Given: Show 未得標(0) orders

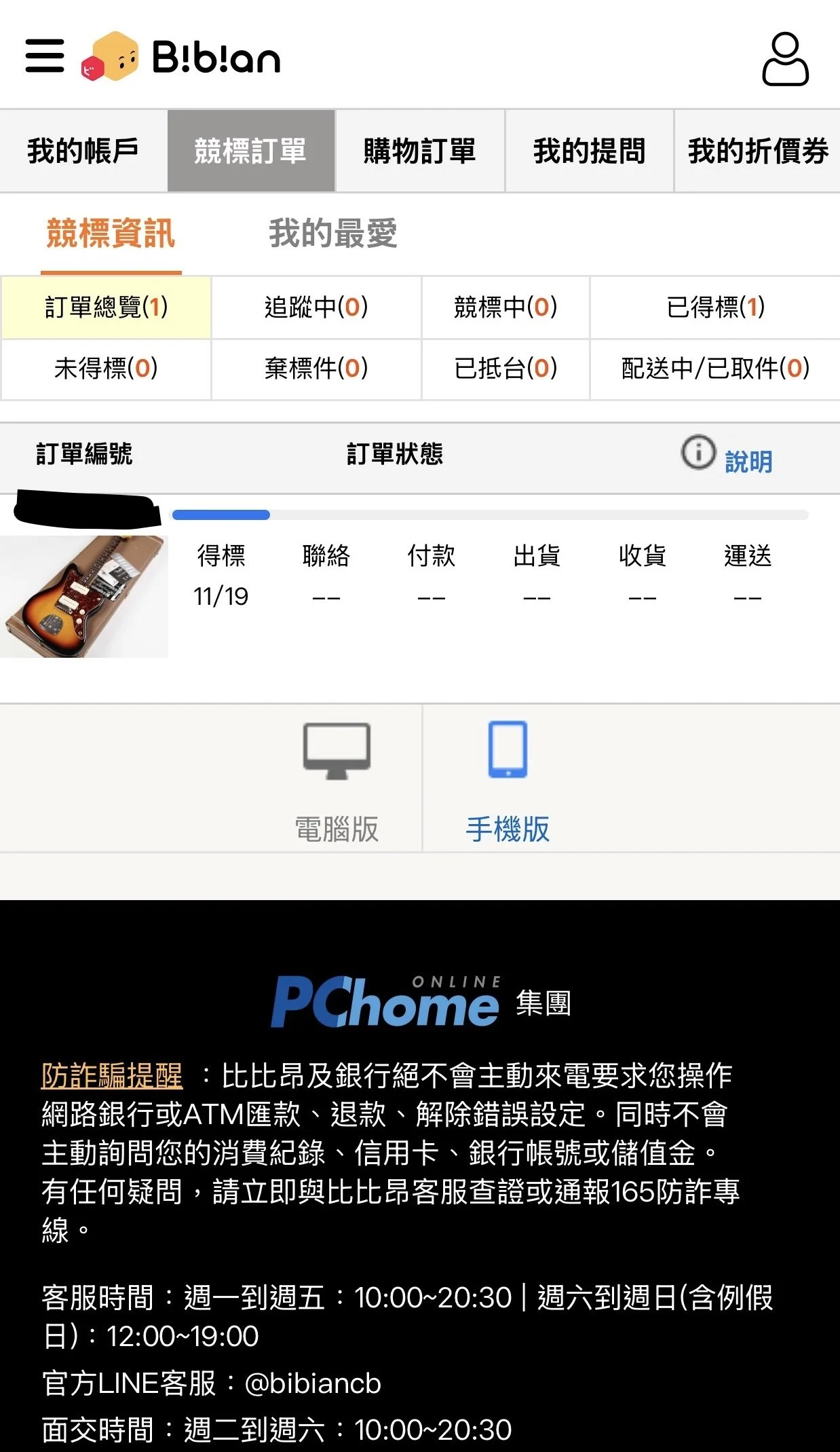Looking at the screenshot, I should [106, 369].
